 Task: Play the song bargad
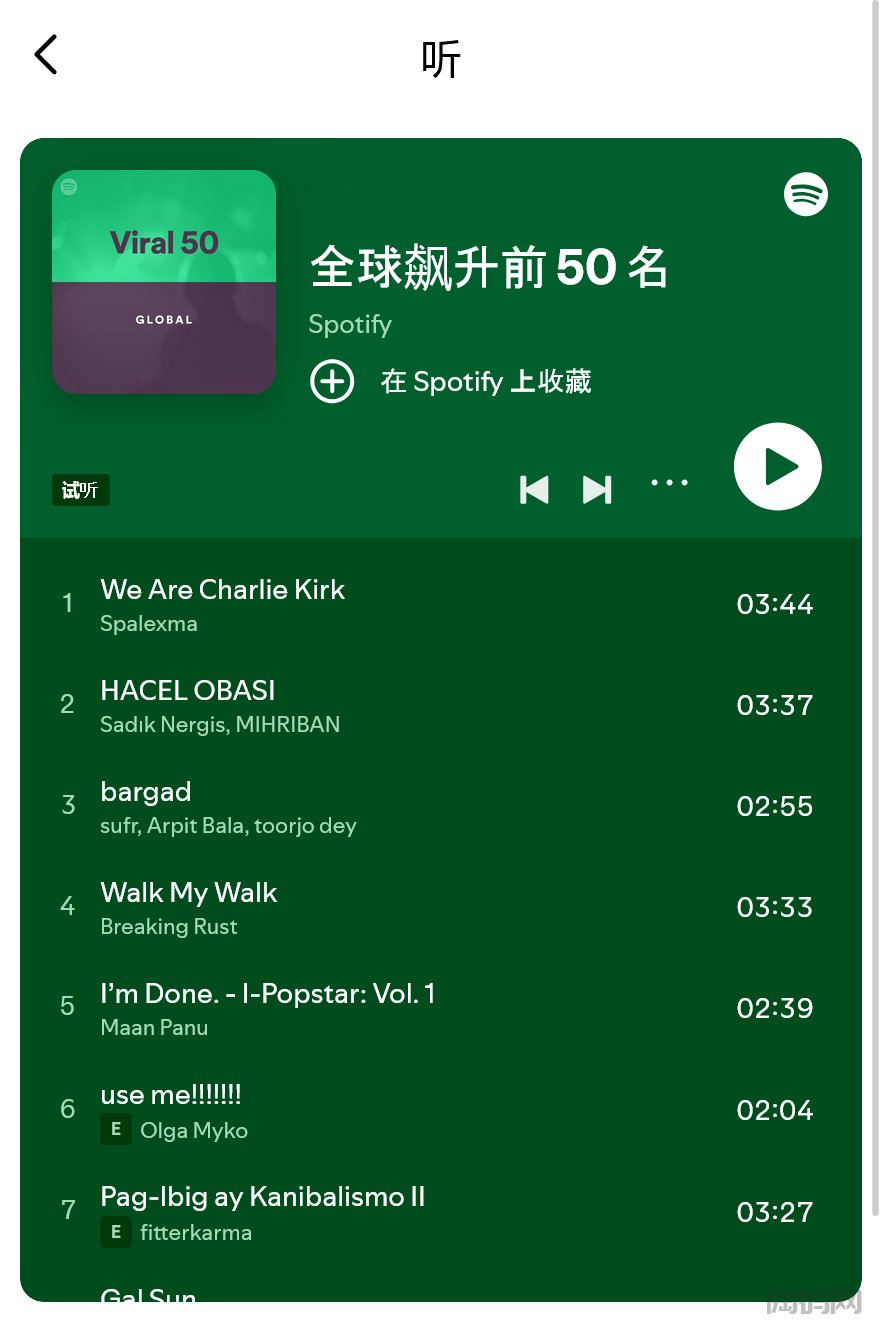click(x=146, y=792)
